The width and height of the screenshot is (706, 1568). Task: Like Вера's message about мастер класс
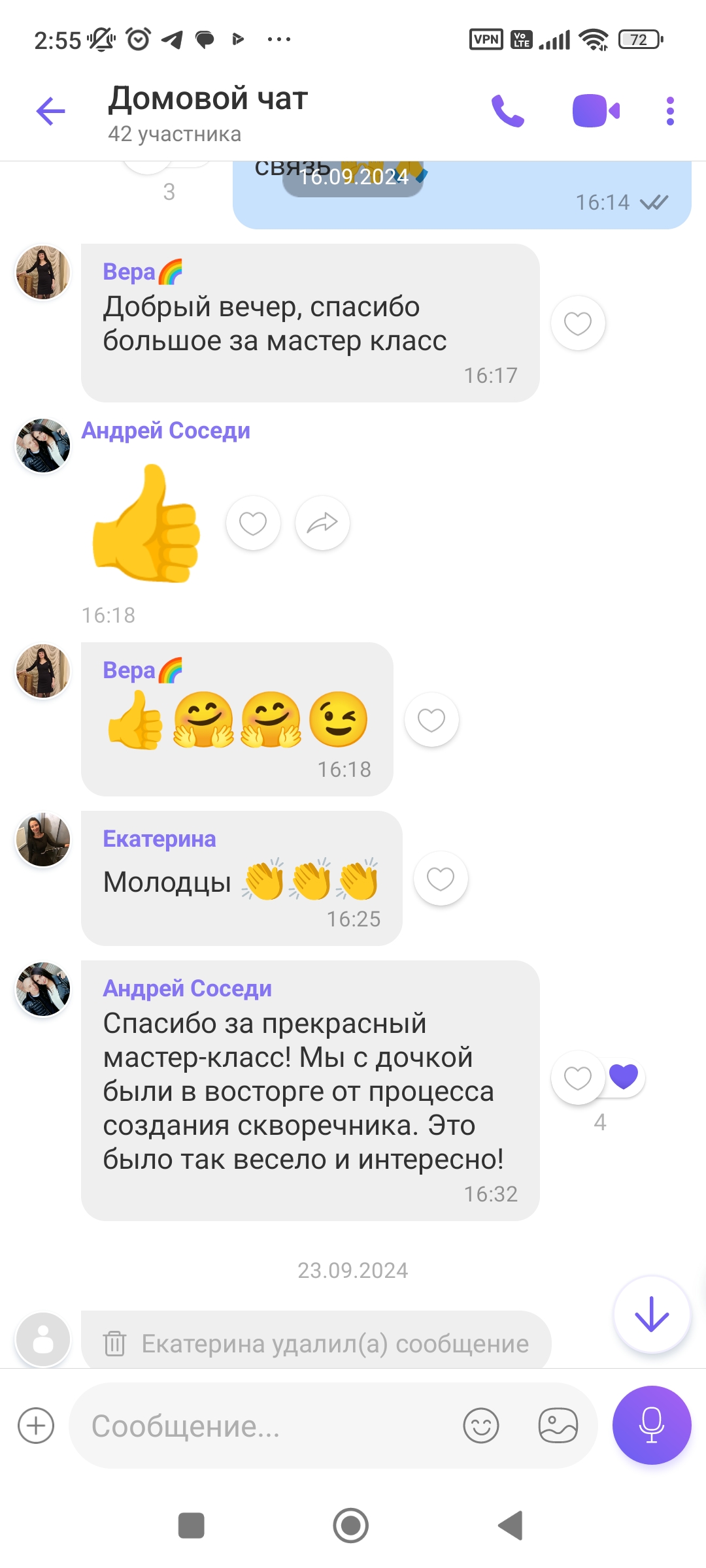tap(578, 323)
